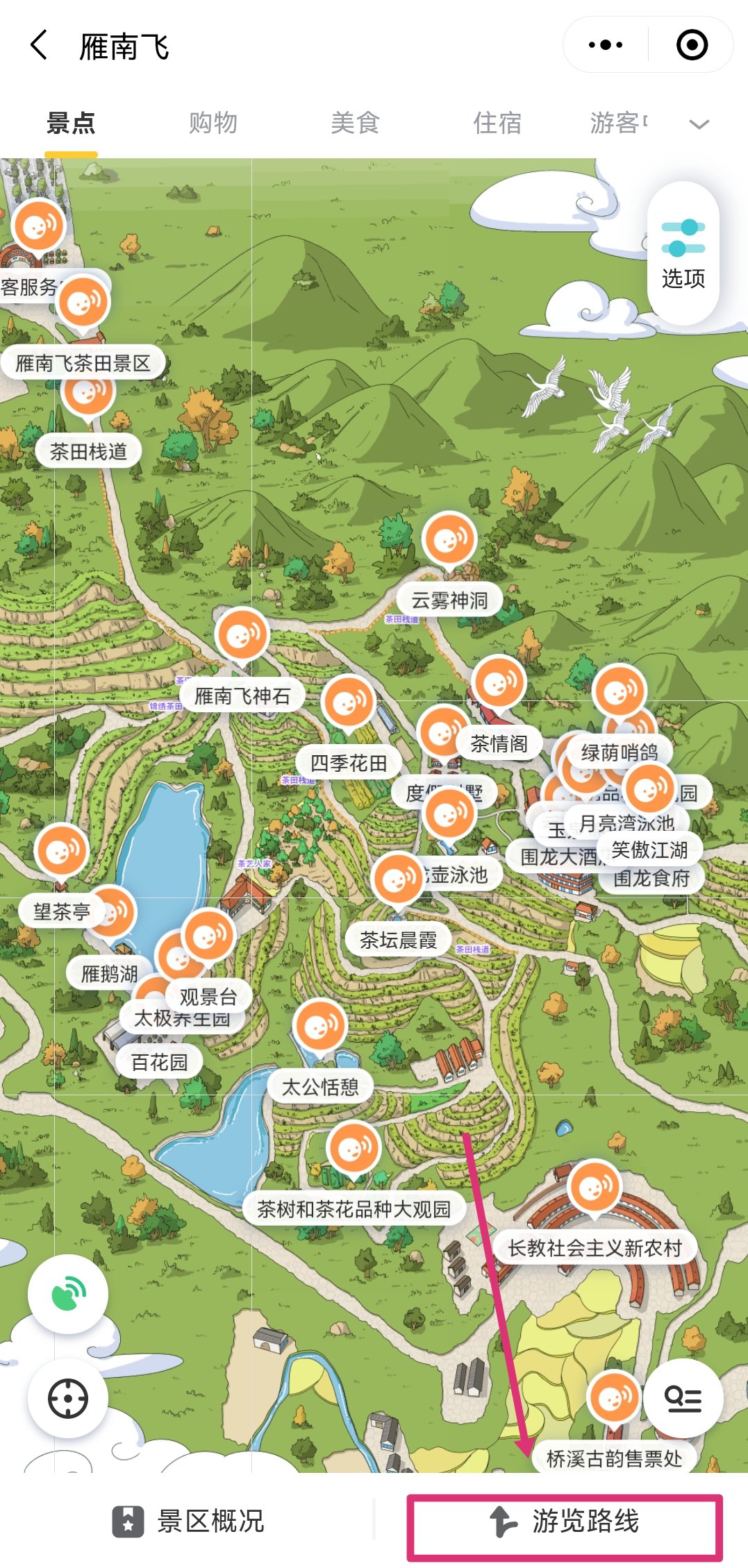748x1568 pixels.
Task: Switch to the 购物 tab
Action: 213,123
